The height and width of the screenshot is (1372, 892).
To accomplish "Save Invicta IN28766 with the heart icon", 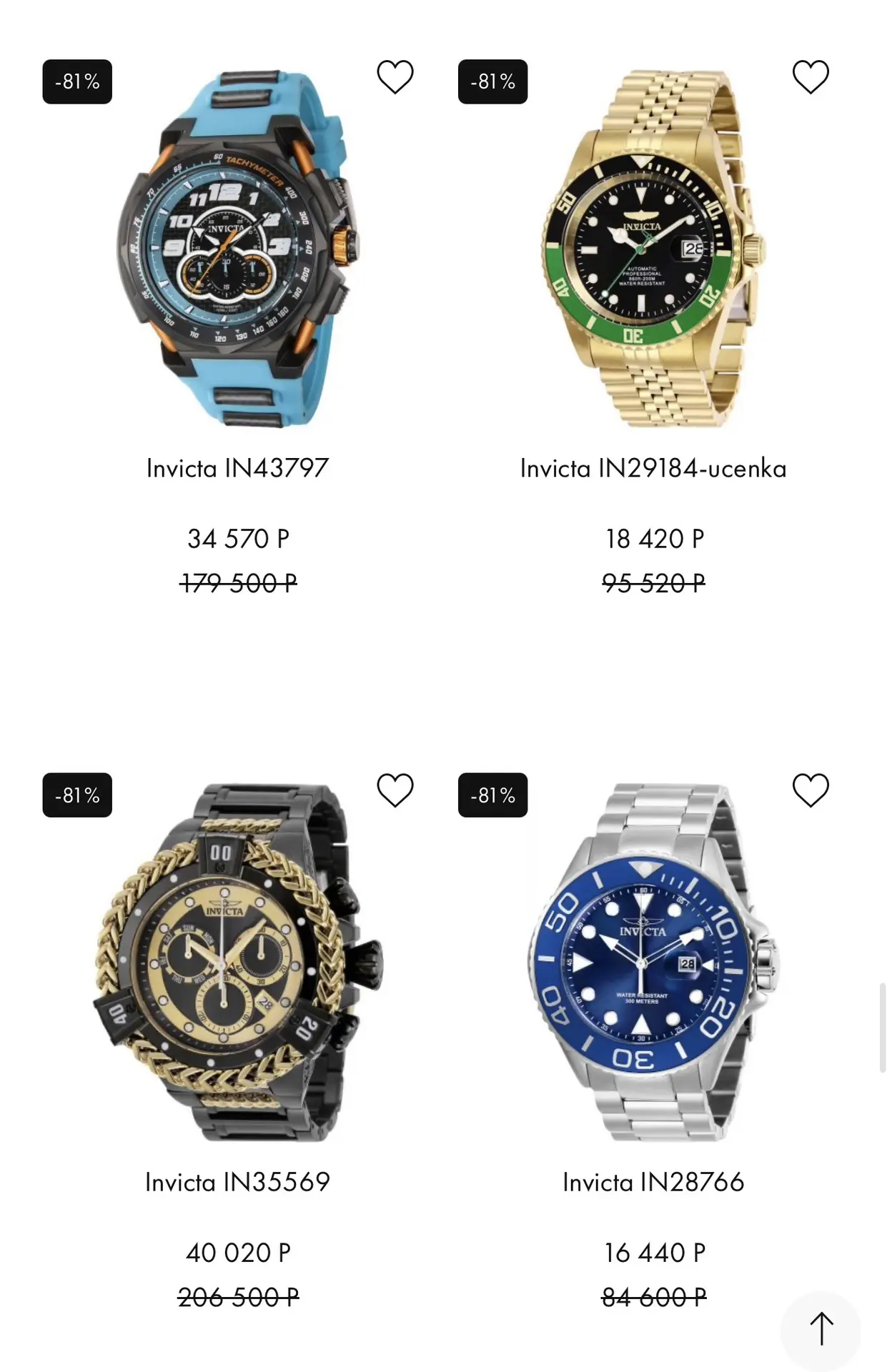I will point(811,790).
